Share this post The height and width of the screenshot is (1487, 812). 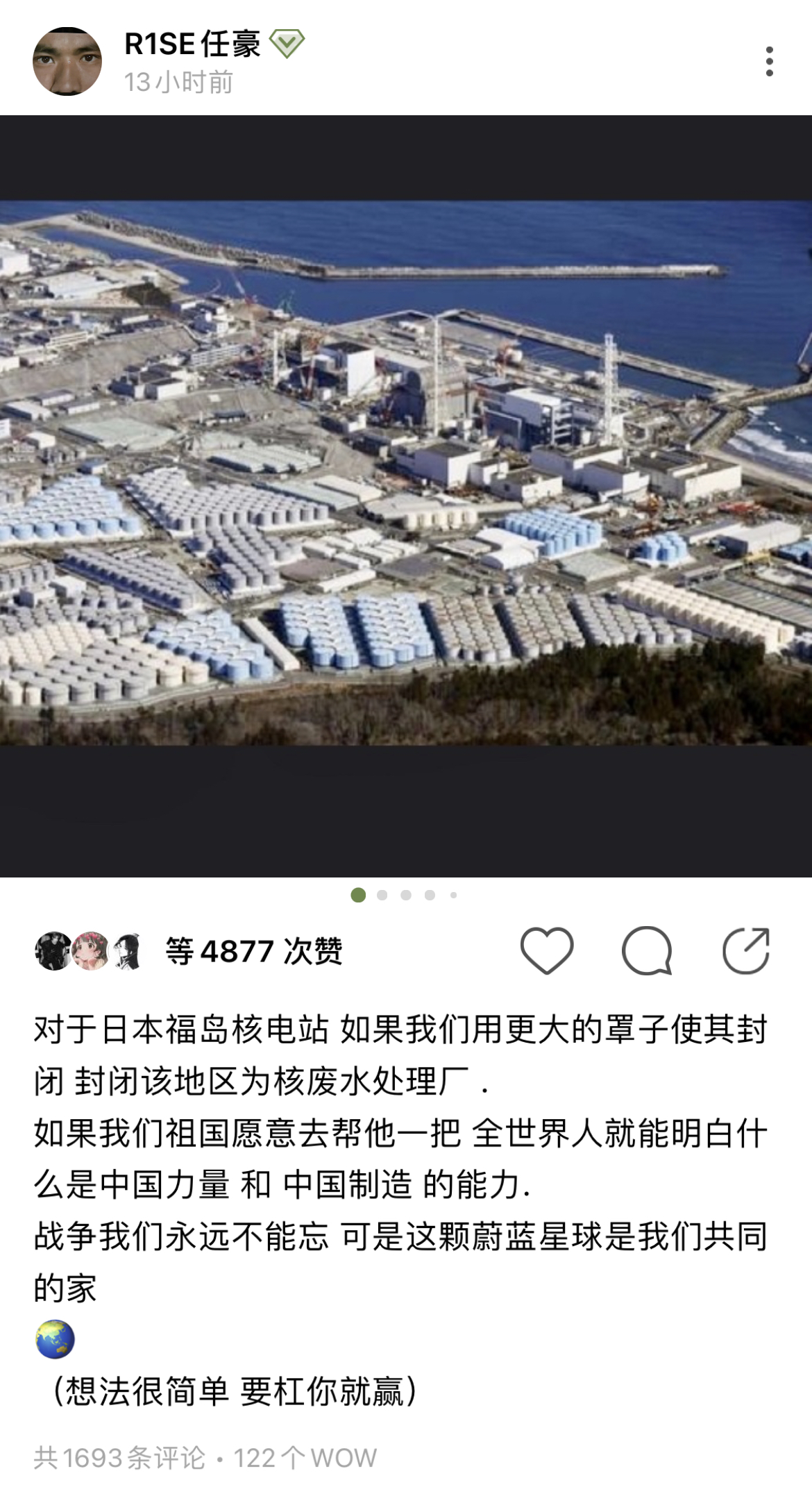click(x=746, y=950)
